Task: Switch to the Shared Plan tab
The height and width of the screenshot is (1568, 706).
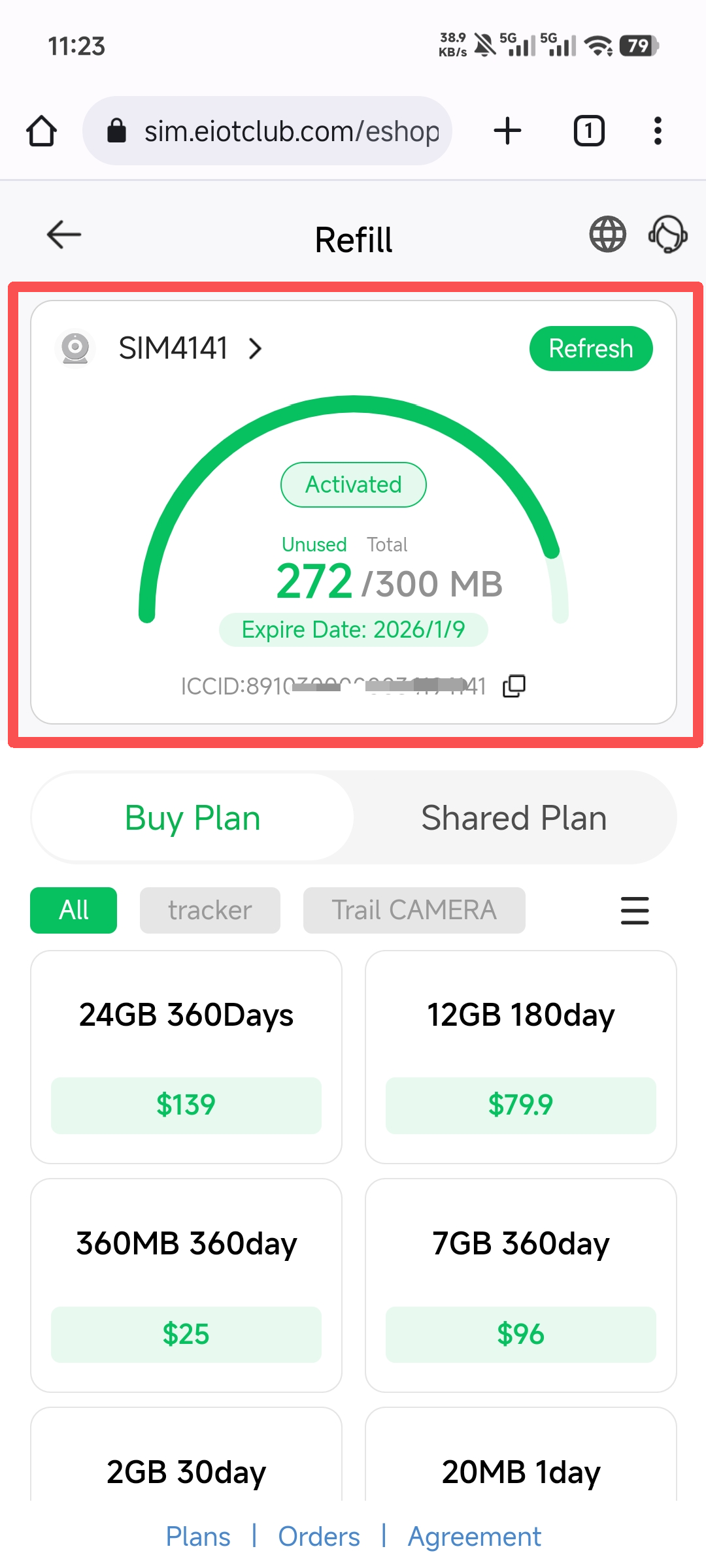Action: click(514, 818)
